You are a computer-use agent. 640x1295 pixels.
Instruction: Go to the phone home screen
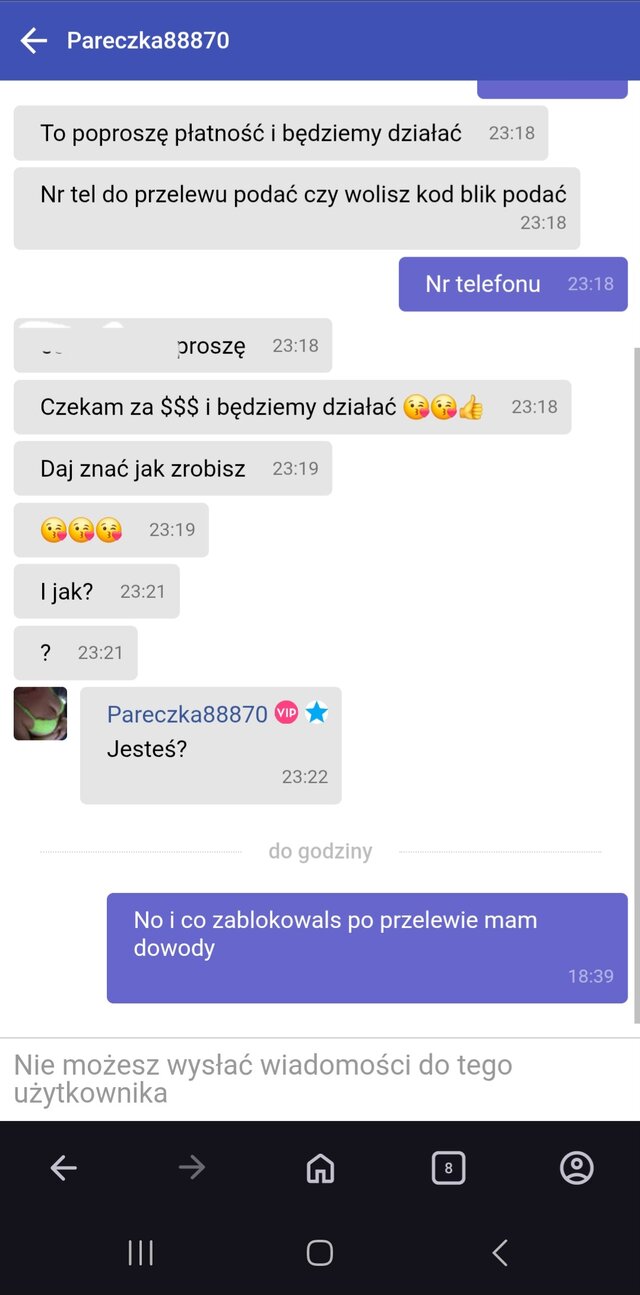coord(320,1252)
